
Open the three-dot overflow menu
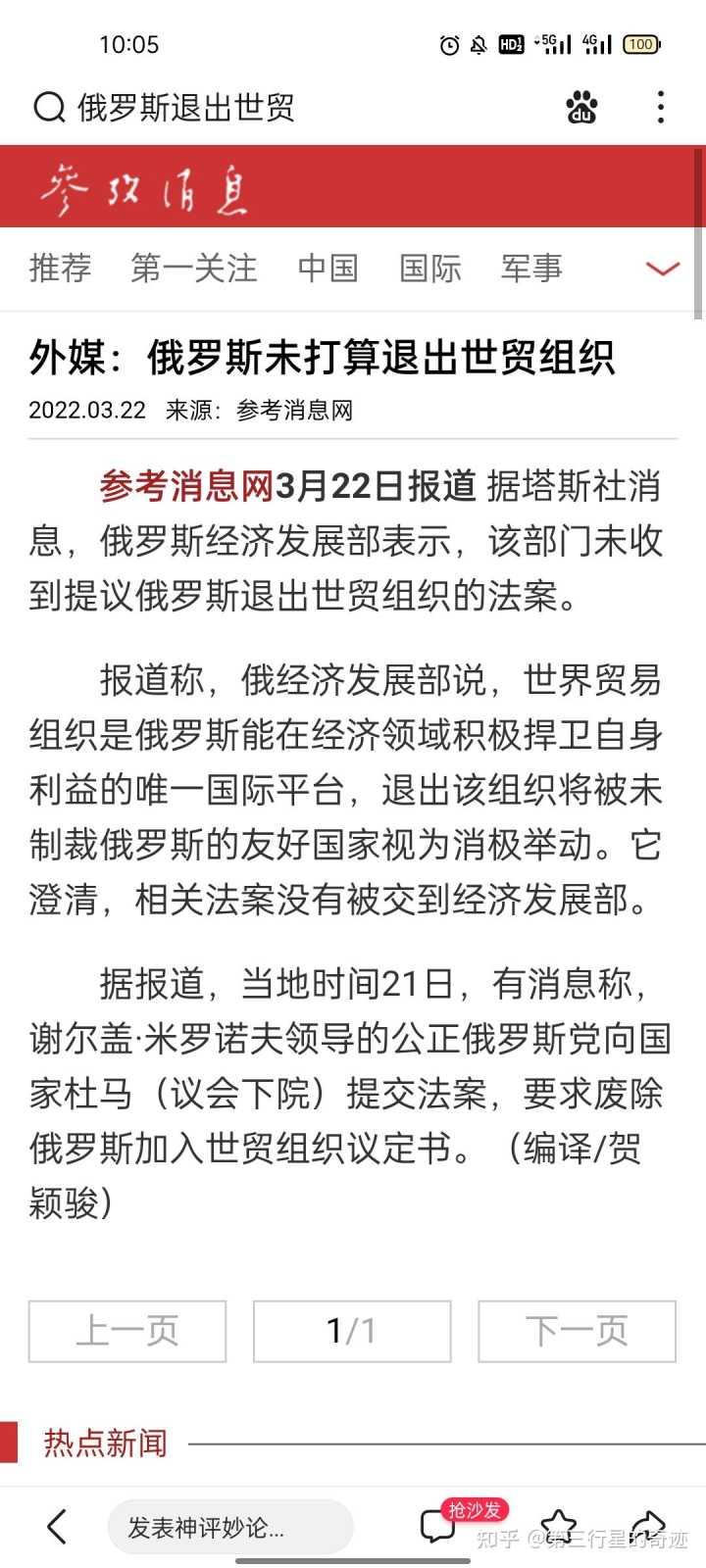661,107
